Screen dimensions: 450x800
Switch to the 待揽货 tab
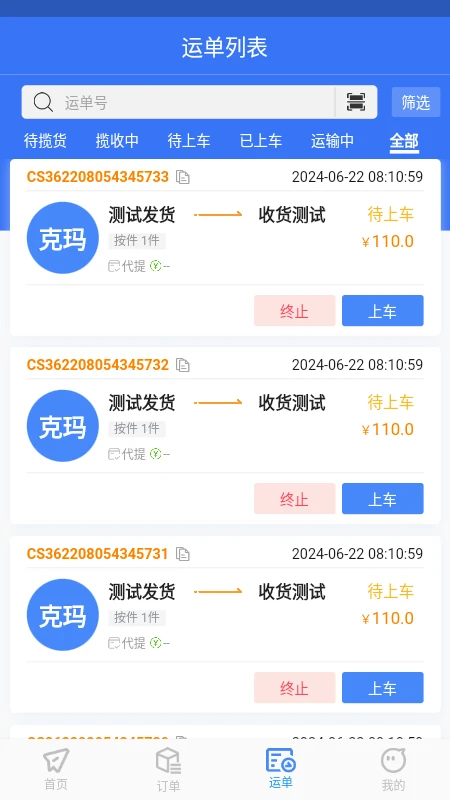45,141
